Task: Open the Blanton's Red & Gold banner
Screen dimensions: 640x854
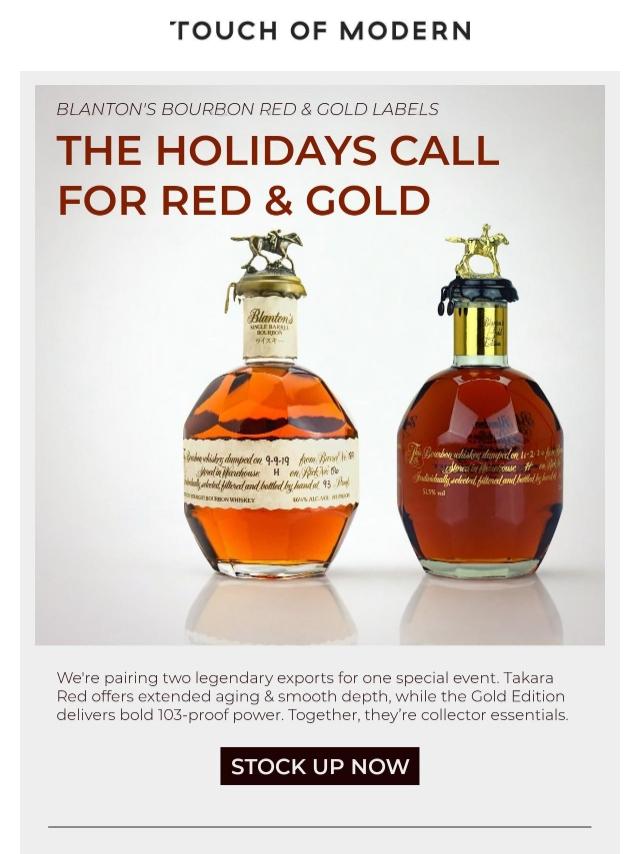Action: pos(320,400)
